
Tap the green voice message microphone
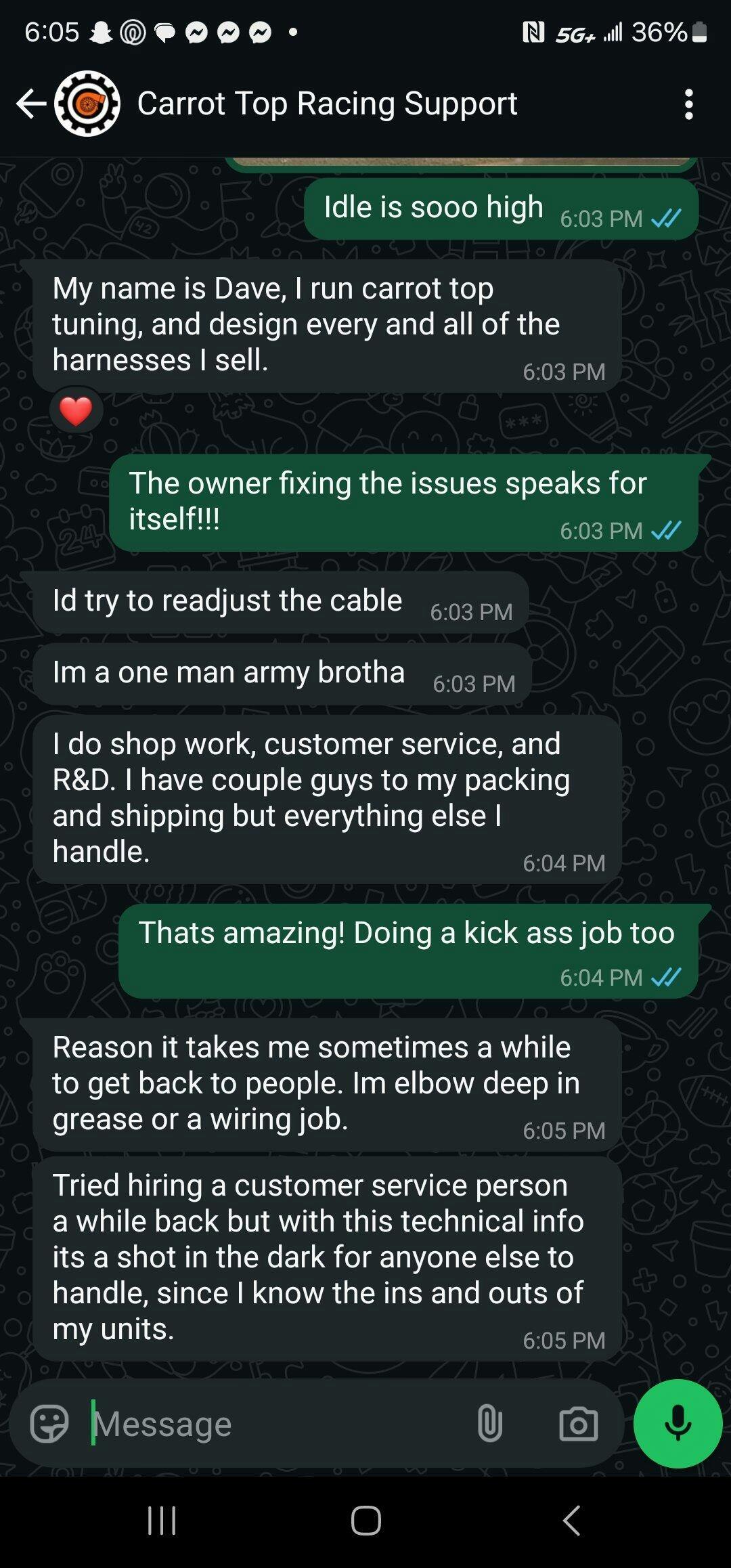tap(678, 1423)
